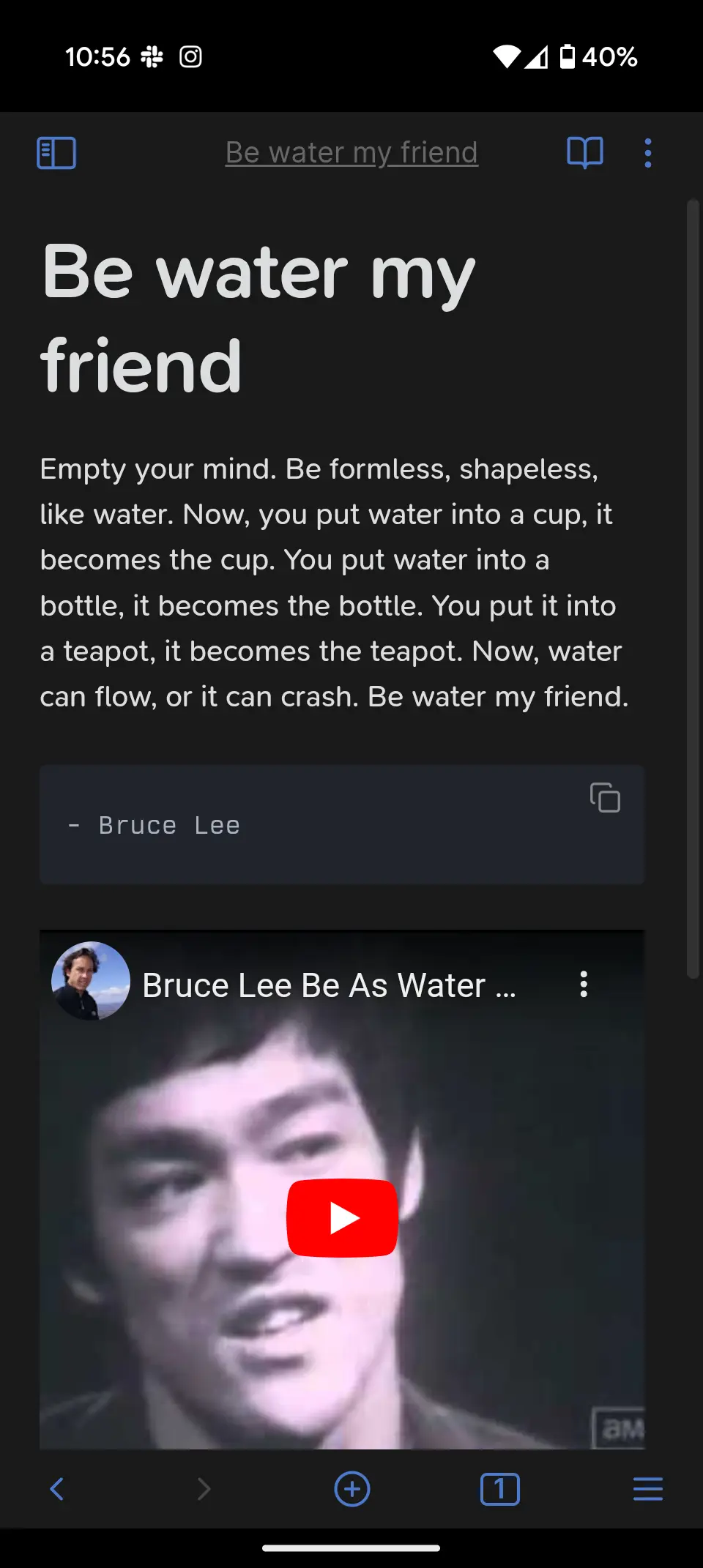Open the tabs switcher showing 1
Viewport: 703px width, 1568px height.
point(500,1489)
